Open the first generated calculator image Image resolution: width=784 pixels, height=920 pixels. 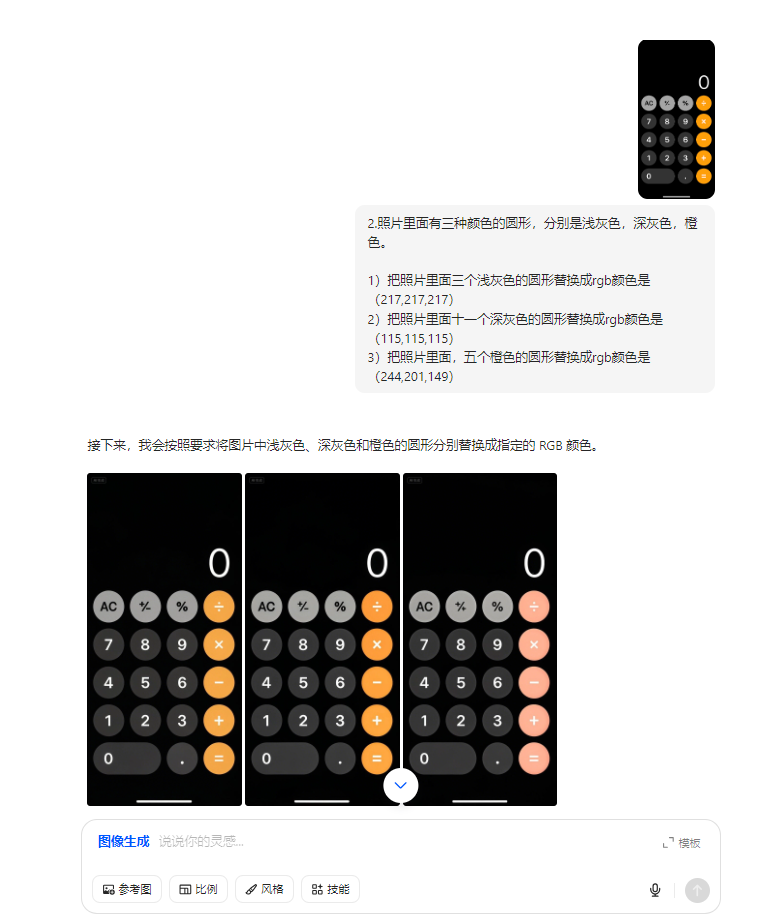tap(164, 639)
